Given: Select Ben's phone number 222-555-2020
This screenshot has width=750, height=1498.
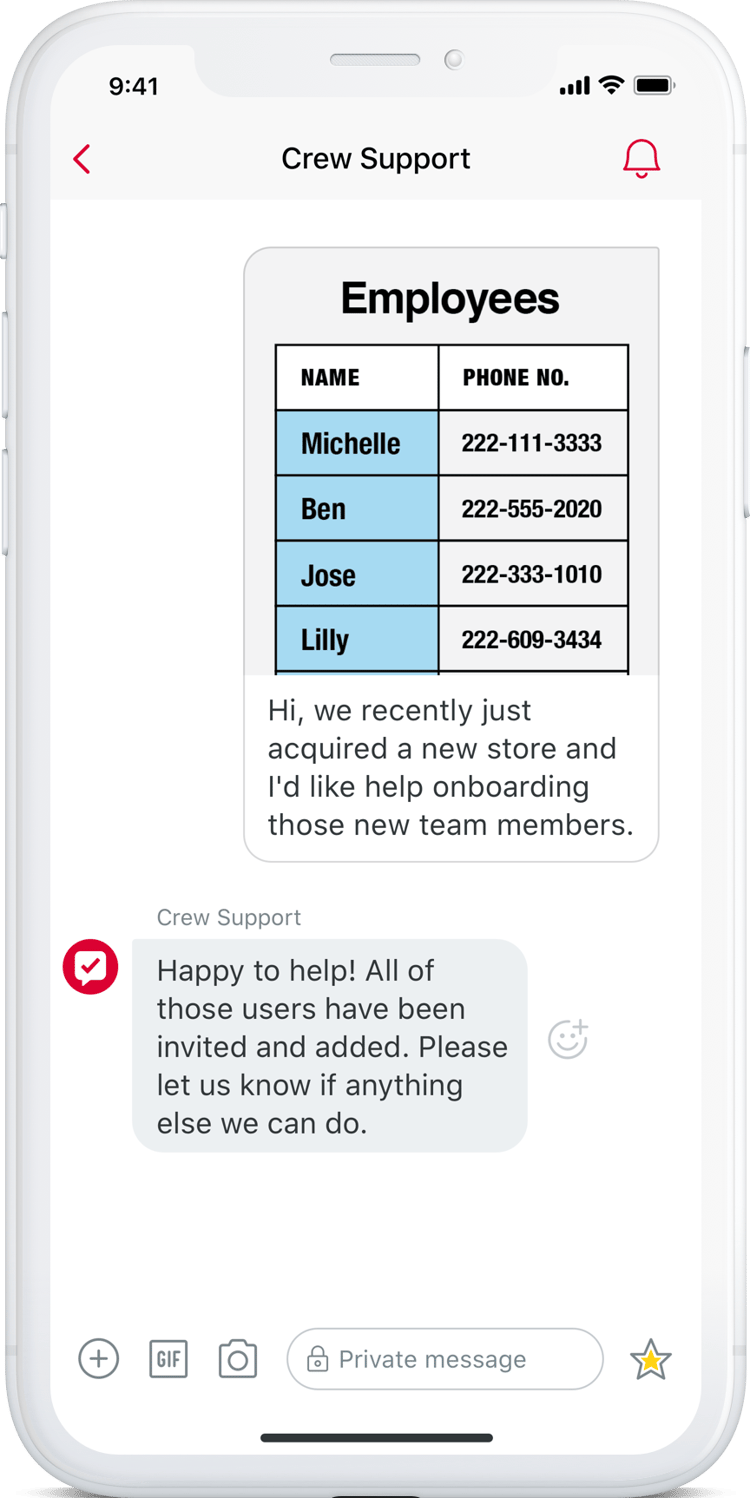Looking at the screenshot, I should coord(533,508).
